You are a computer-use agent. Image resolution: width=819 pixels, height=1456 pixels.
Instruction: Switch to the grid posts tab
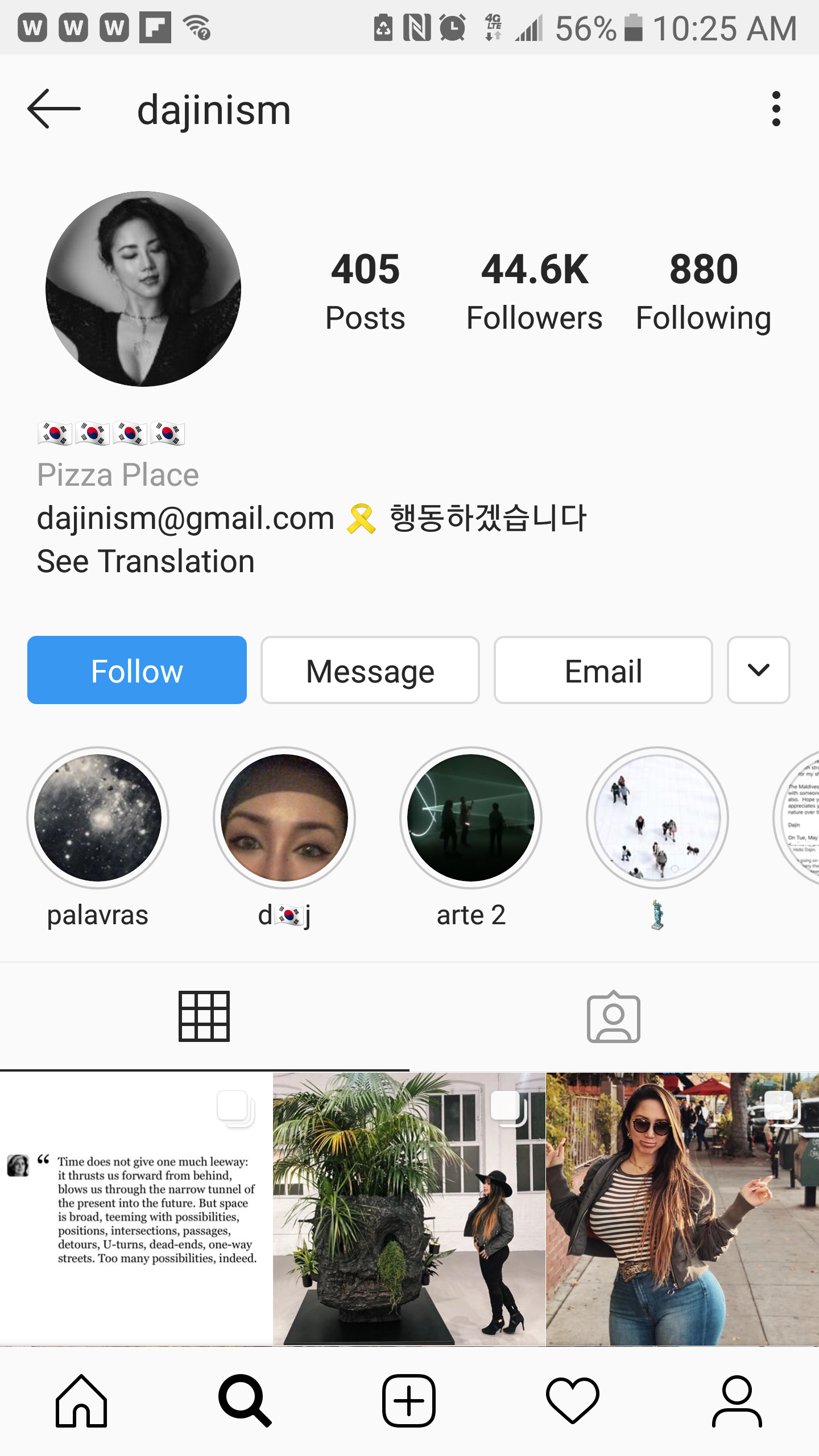[204, 1016]
